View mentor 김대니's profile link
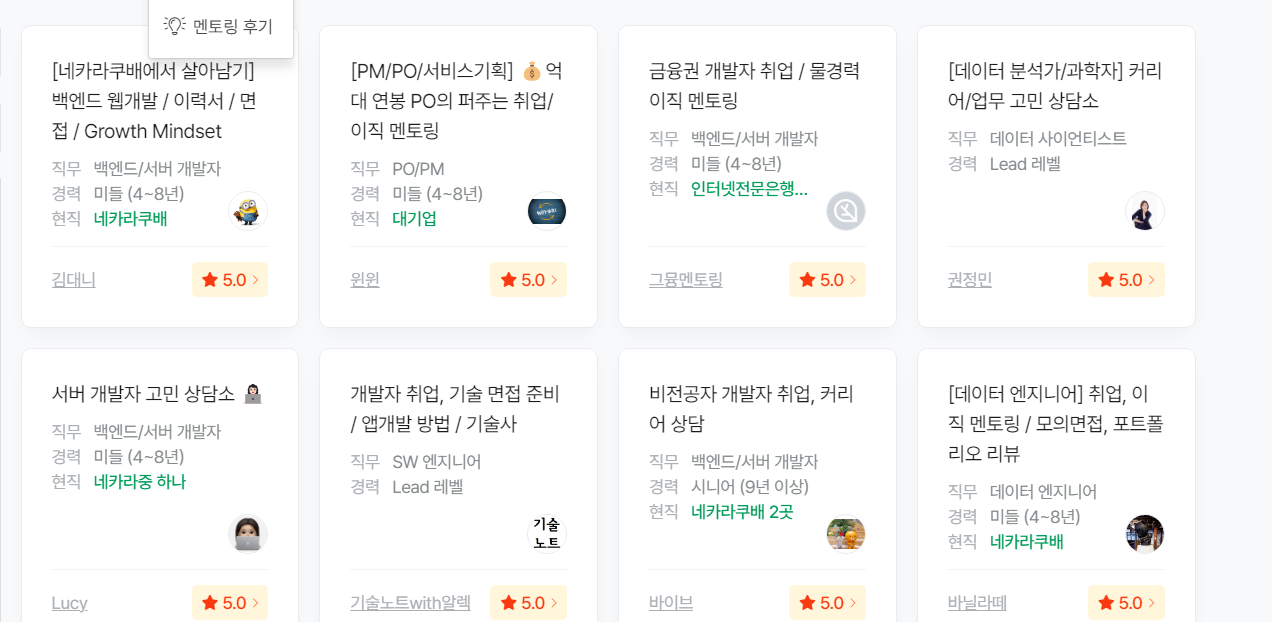The image size is (1272, 622). pos(74,280)
